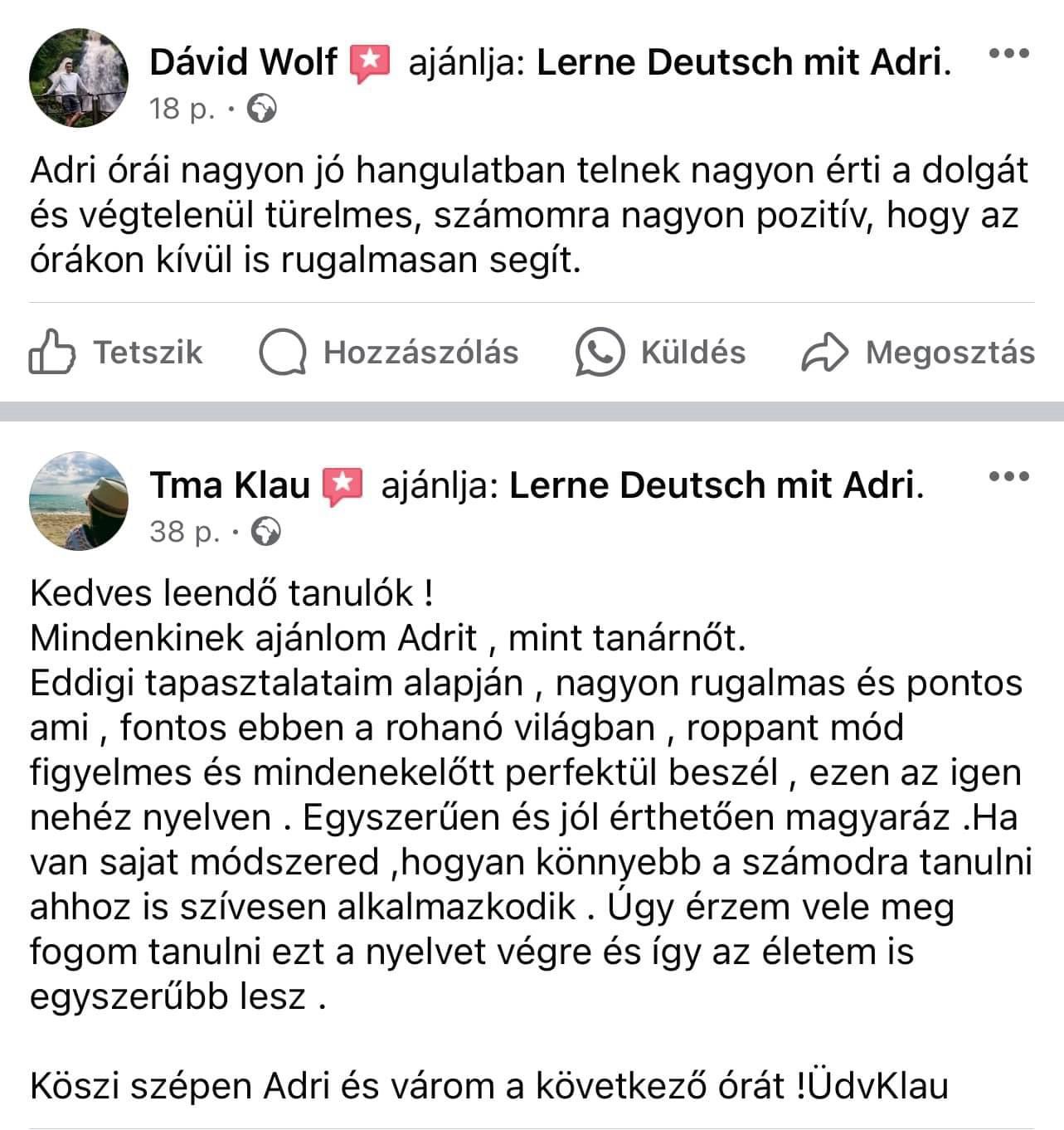Open the profile name Tma Klau

[230, 485]
